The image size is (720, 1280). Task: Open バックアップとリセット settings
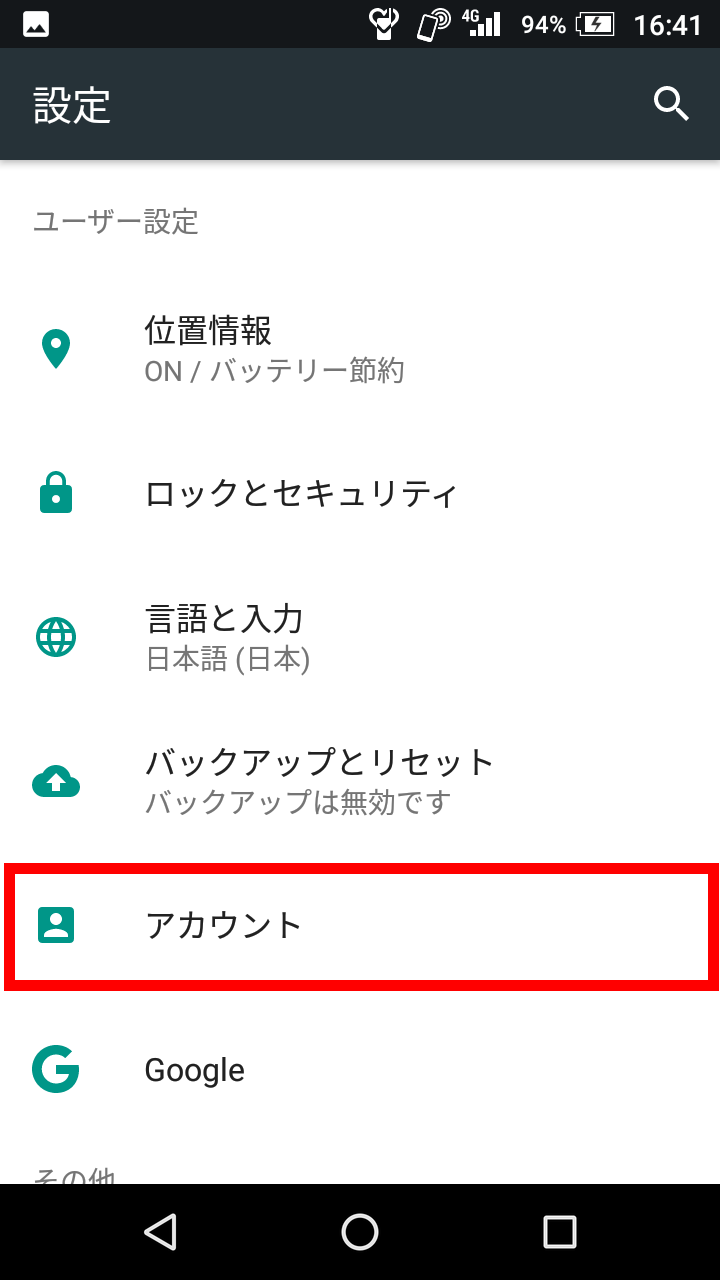tap(360, 781)
